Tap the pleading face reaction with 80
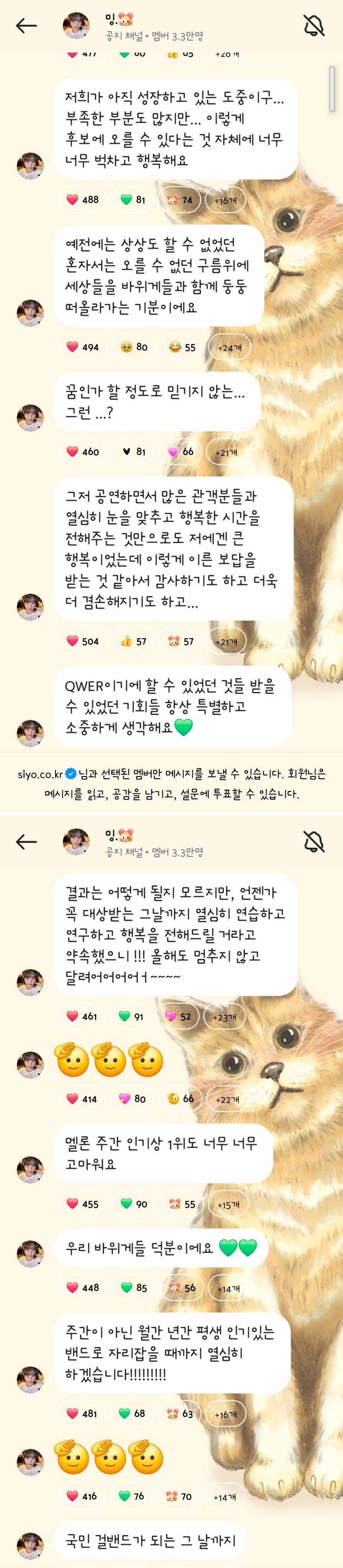 [x=135, y=347]
